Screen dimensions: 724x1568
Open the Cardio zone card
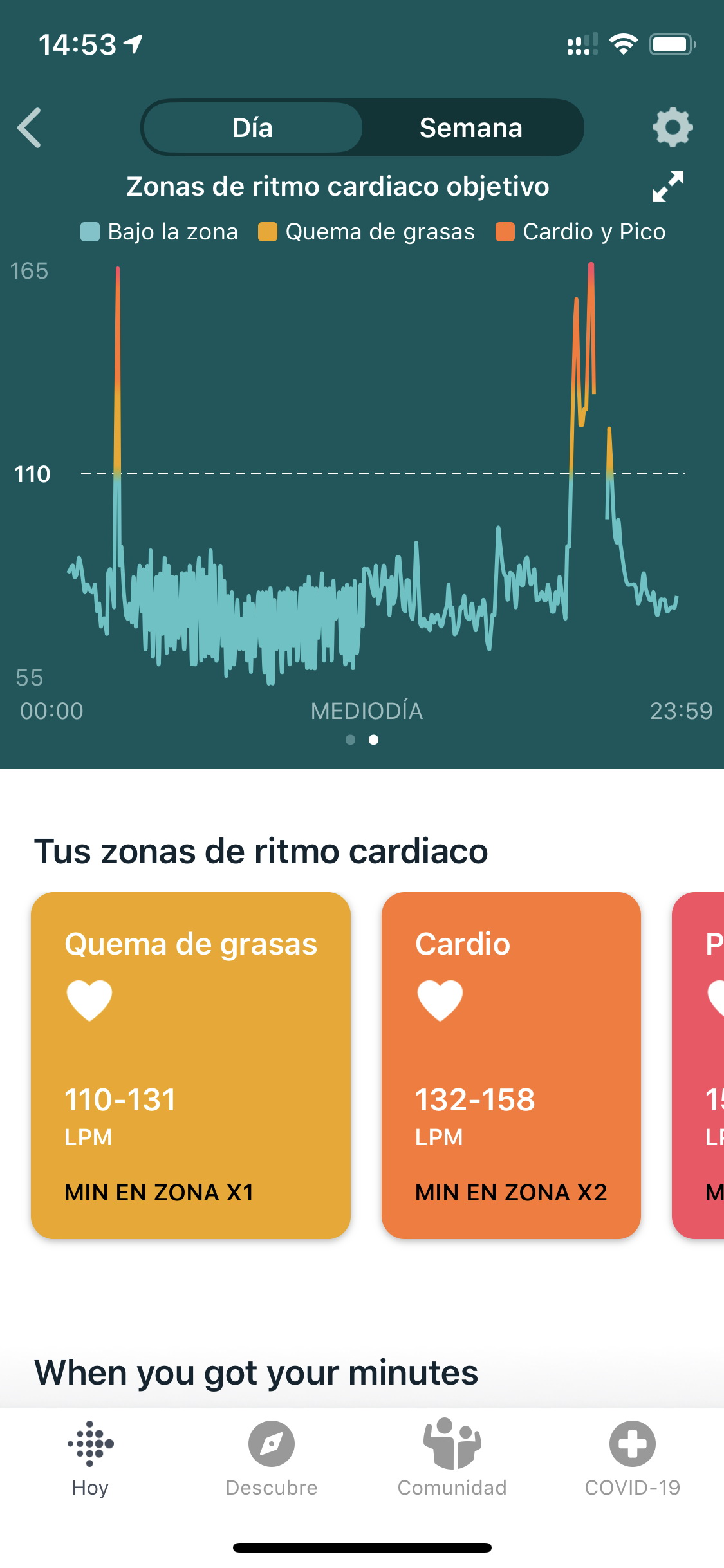coord(511,1065)
